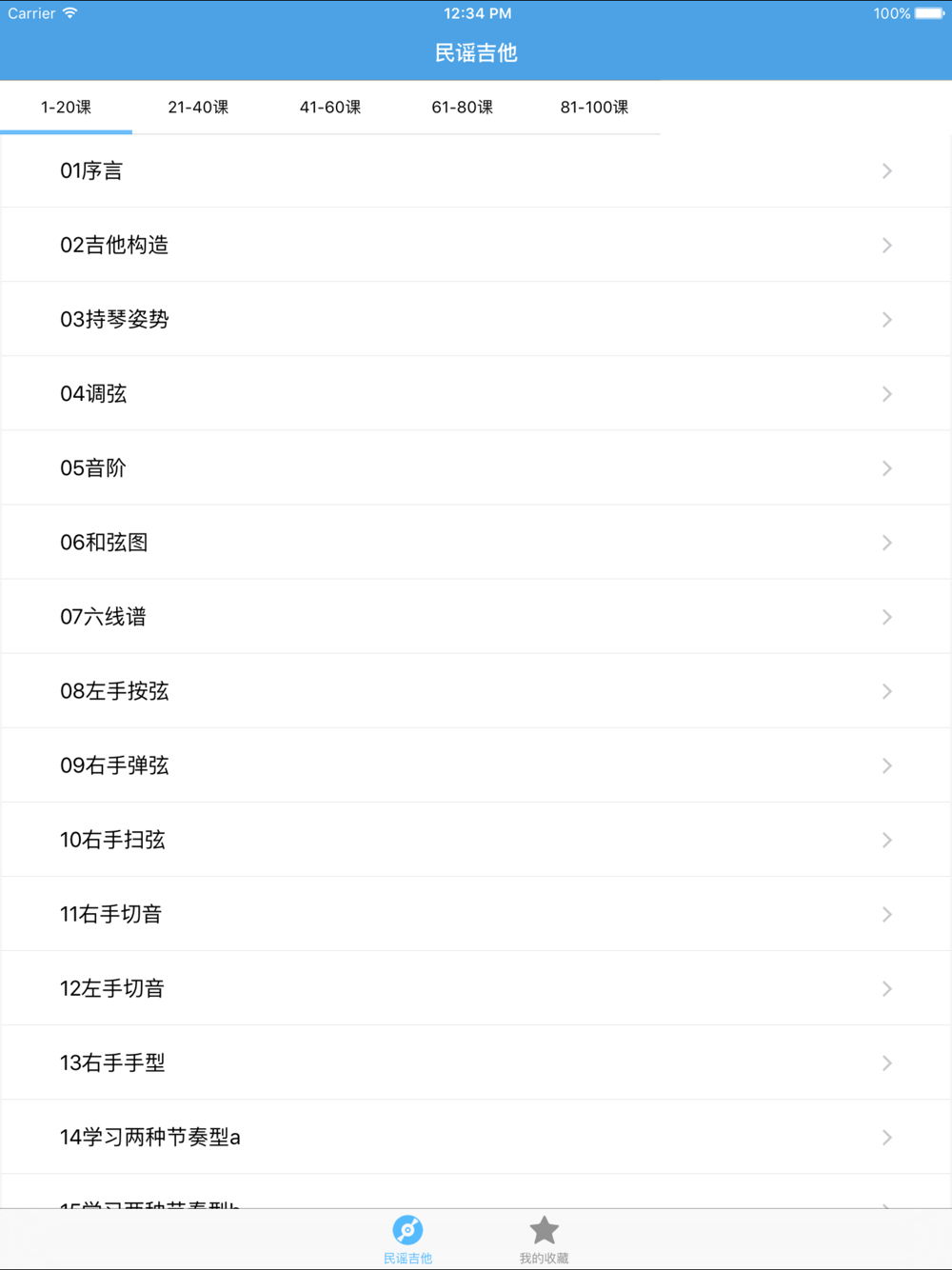Open lesson 14学习两种节奏型a
952x1270 pixels.
pyautogui.click(x=476, y=1137)
